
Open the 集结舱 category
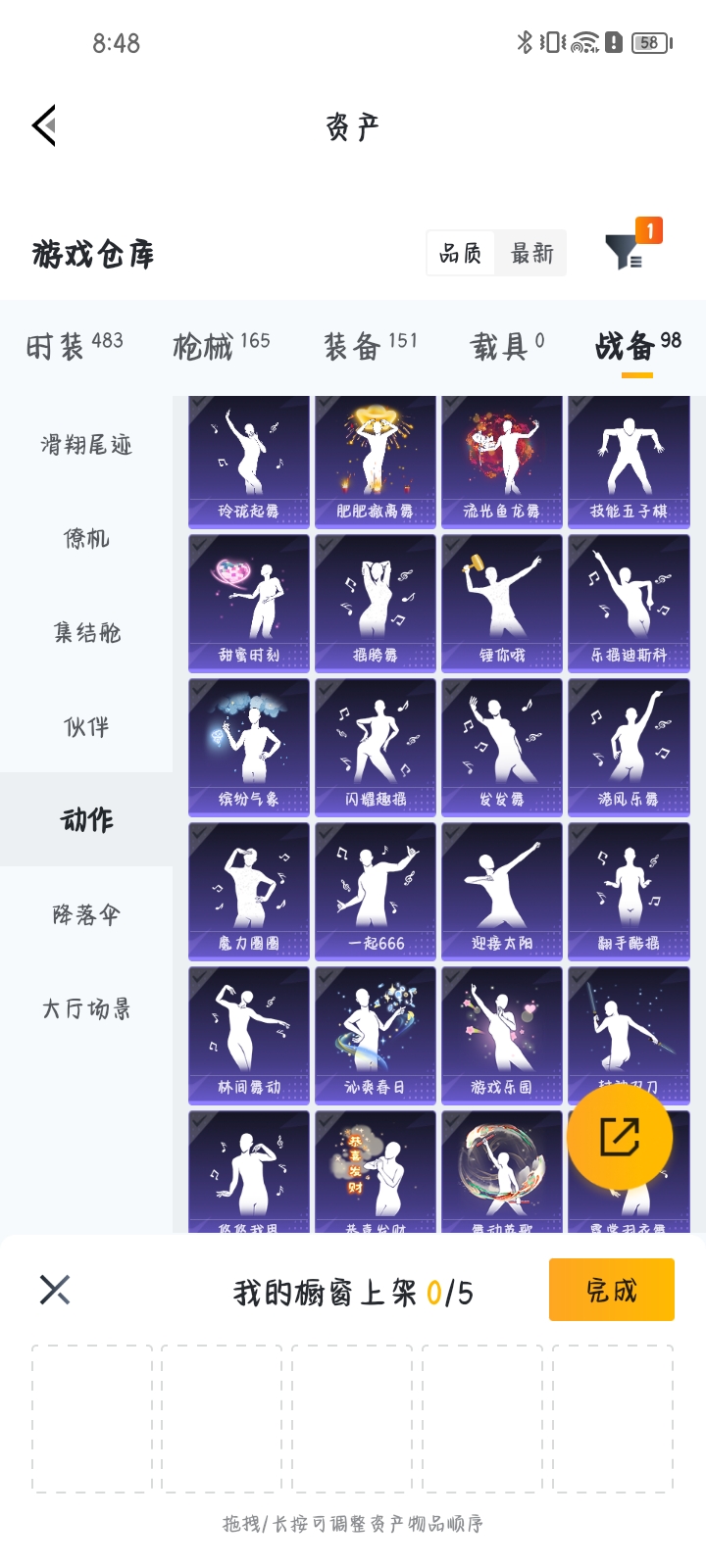[86, 632]
